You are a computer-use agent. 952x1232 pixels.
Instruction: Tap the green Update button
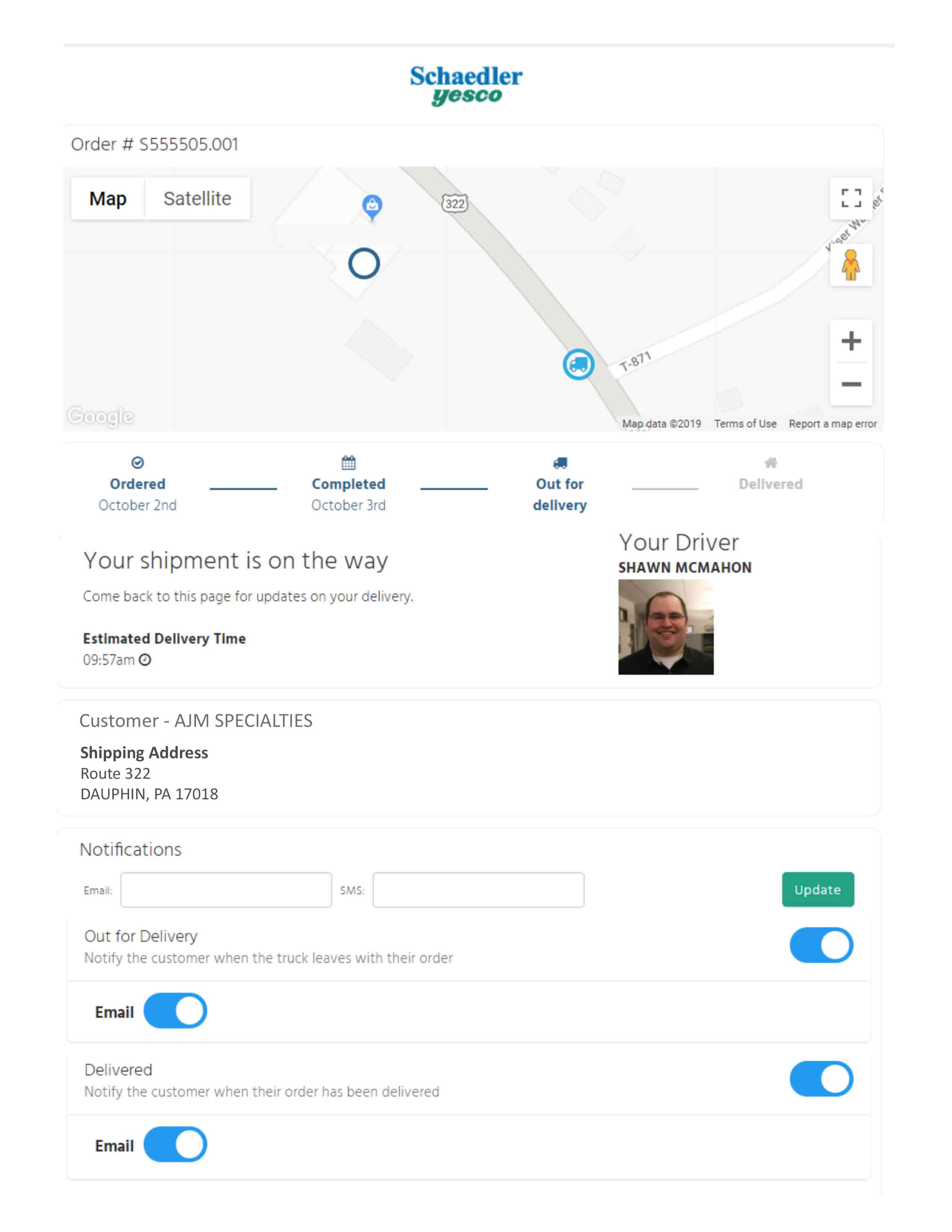(x=817, y=890)
